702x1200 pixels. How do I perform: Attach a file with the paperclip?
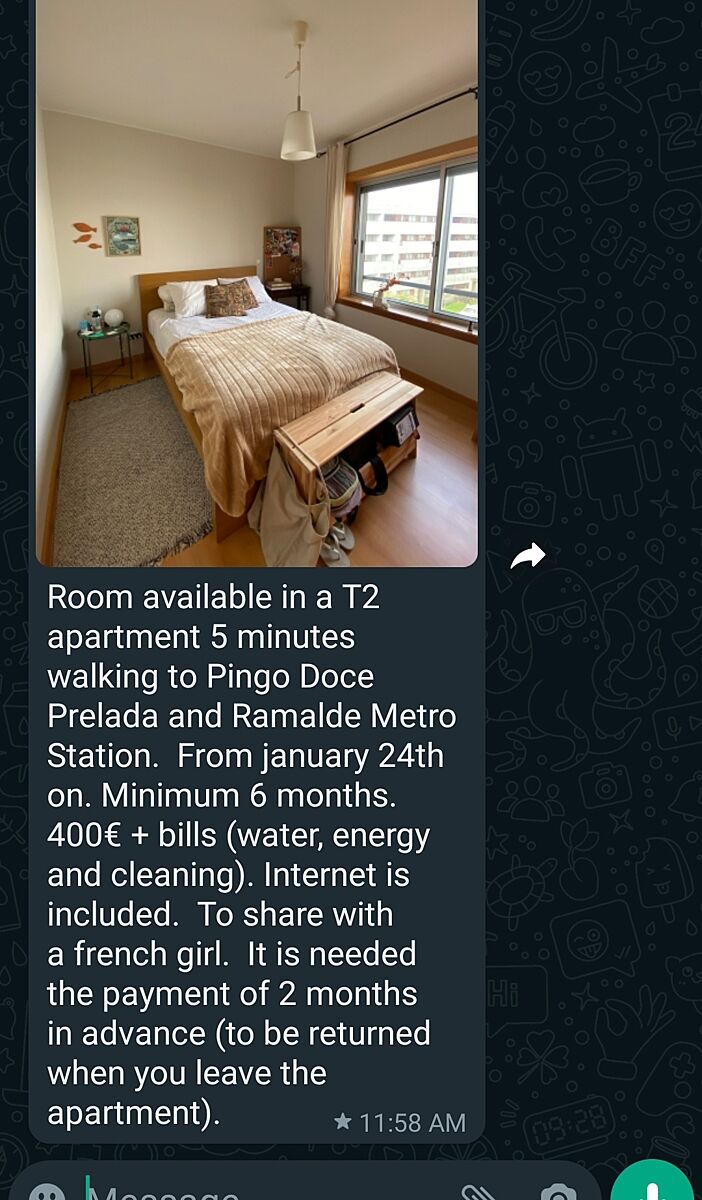pos(480,1191)
